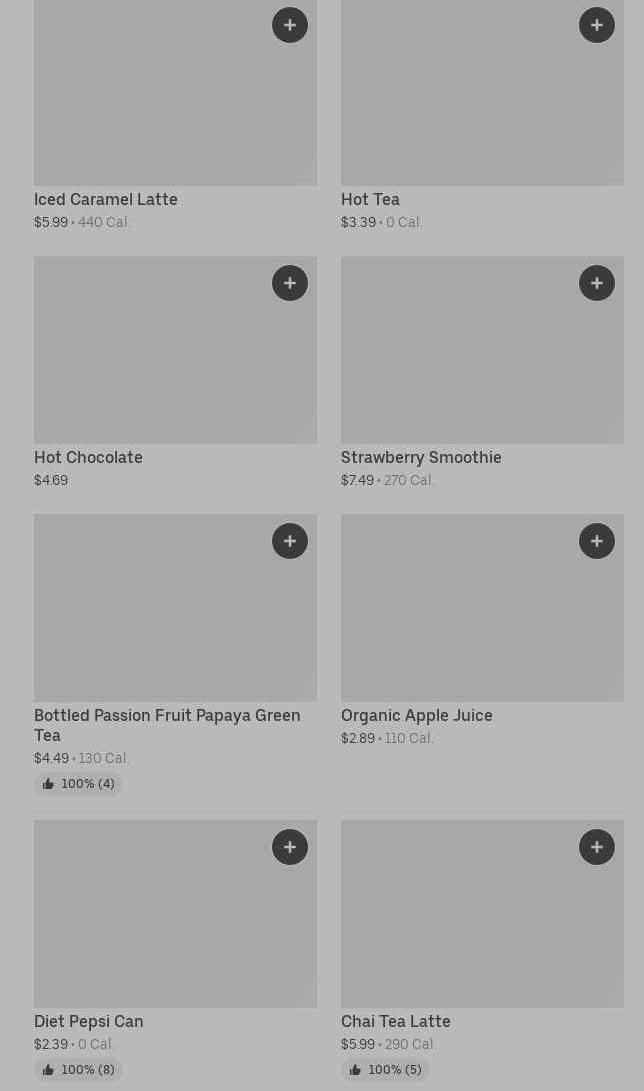644x1091 pixels.
Task: View Diet Pepsi Can details
Action: point(88,1022)
